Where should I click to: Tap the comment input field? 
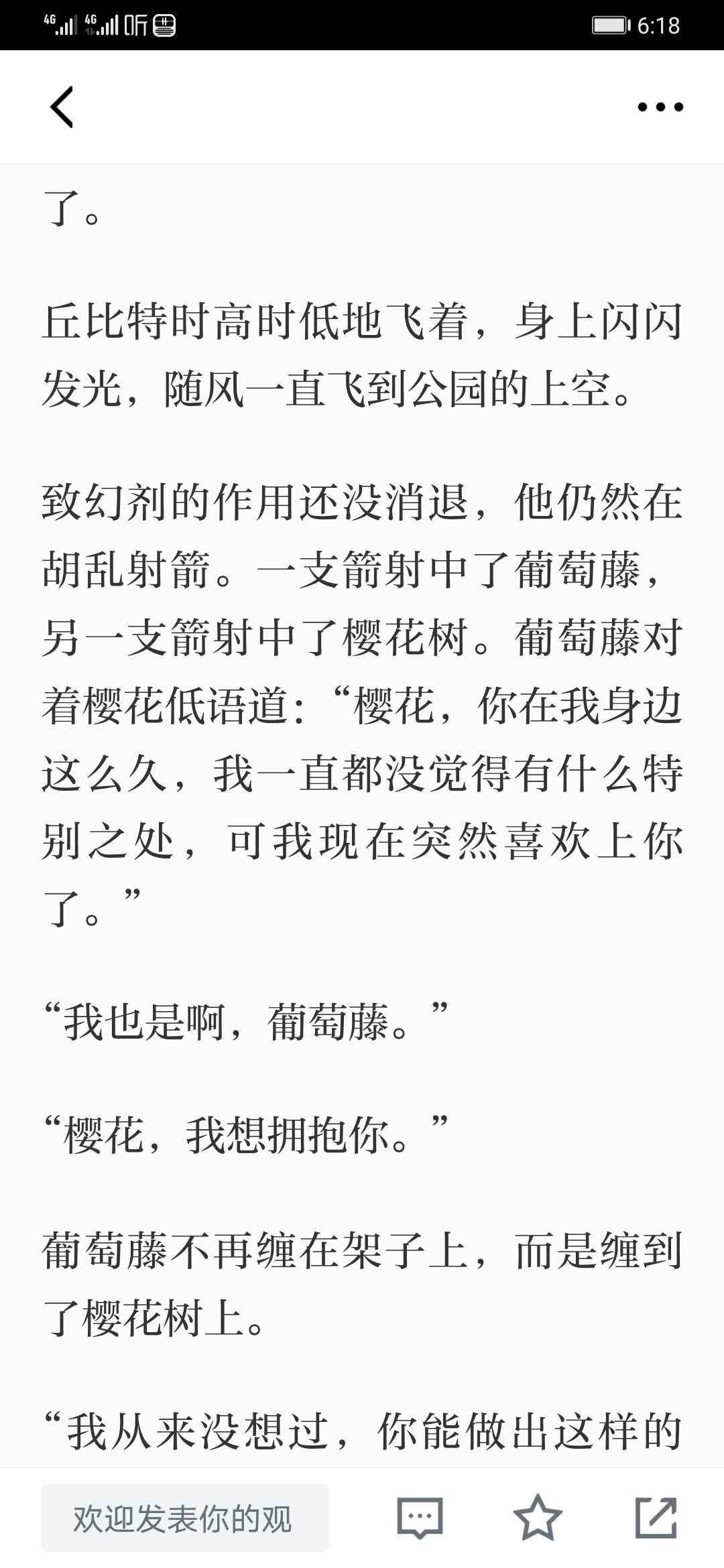(185, 1518)
